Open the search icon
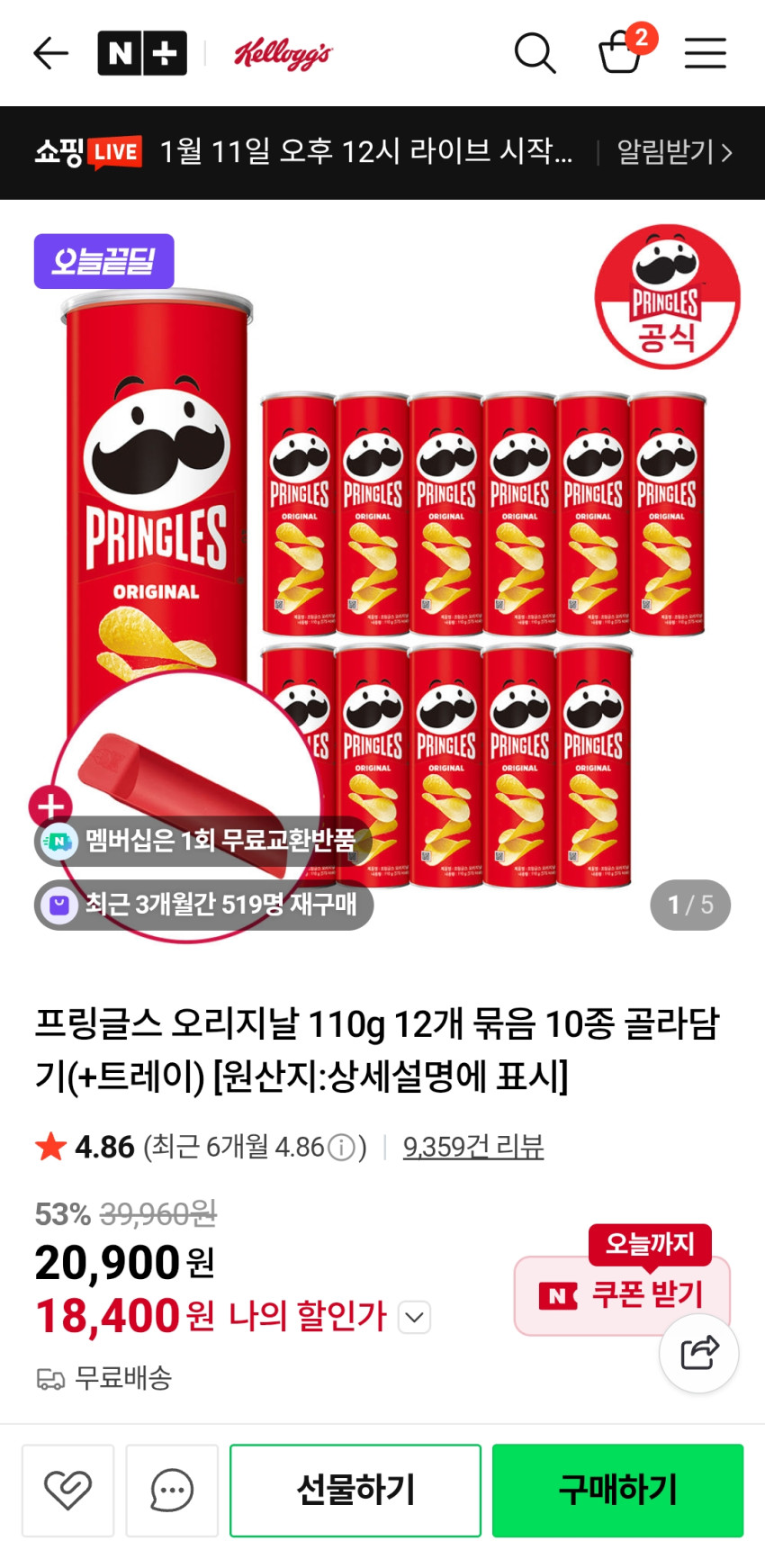 click(535, 54)
